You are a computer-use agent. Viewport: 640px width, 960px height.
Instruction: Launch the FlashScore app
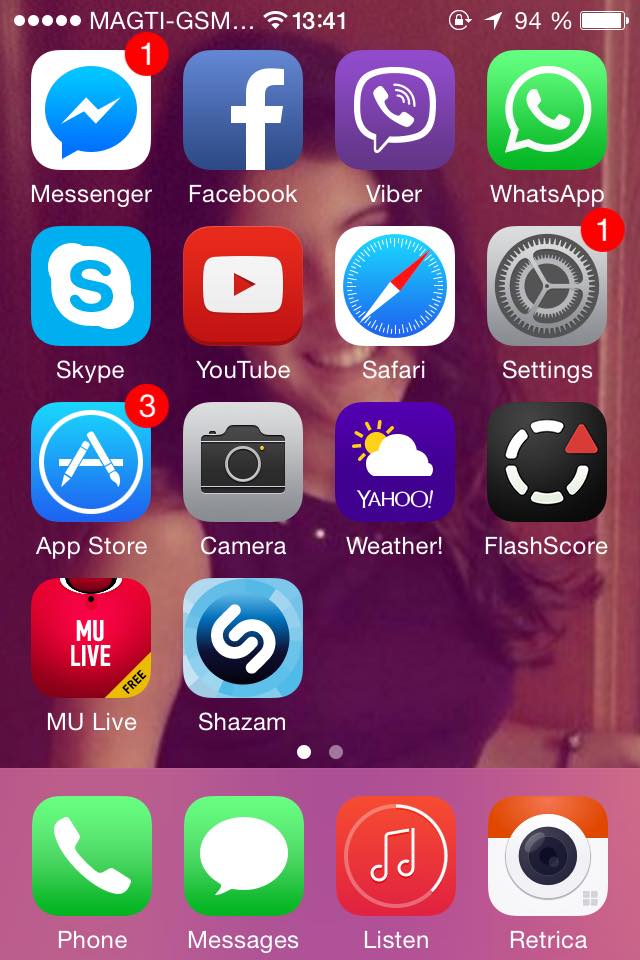pyautogui.click(x=547, y=462)
